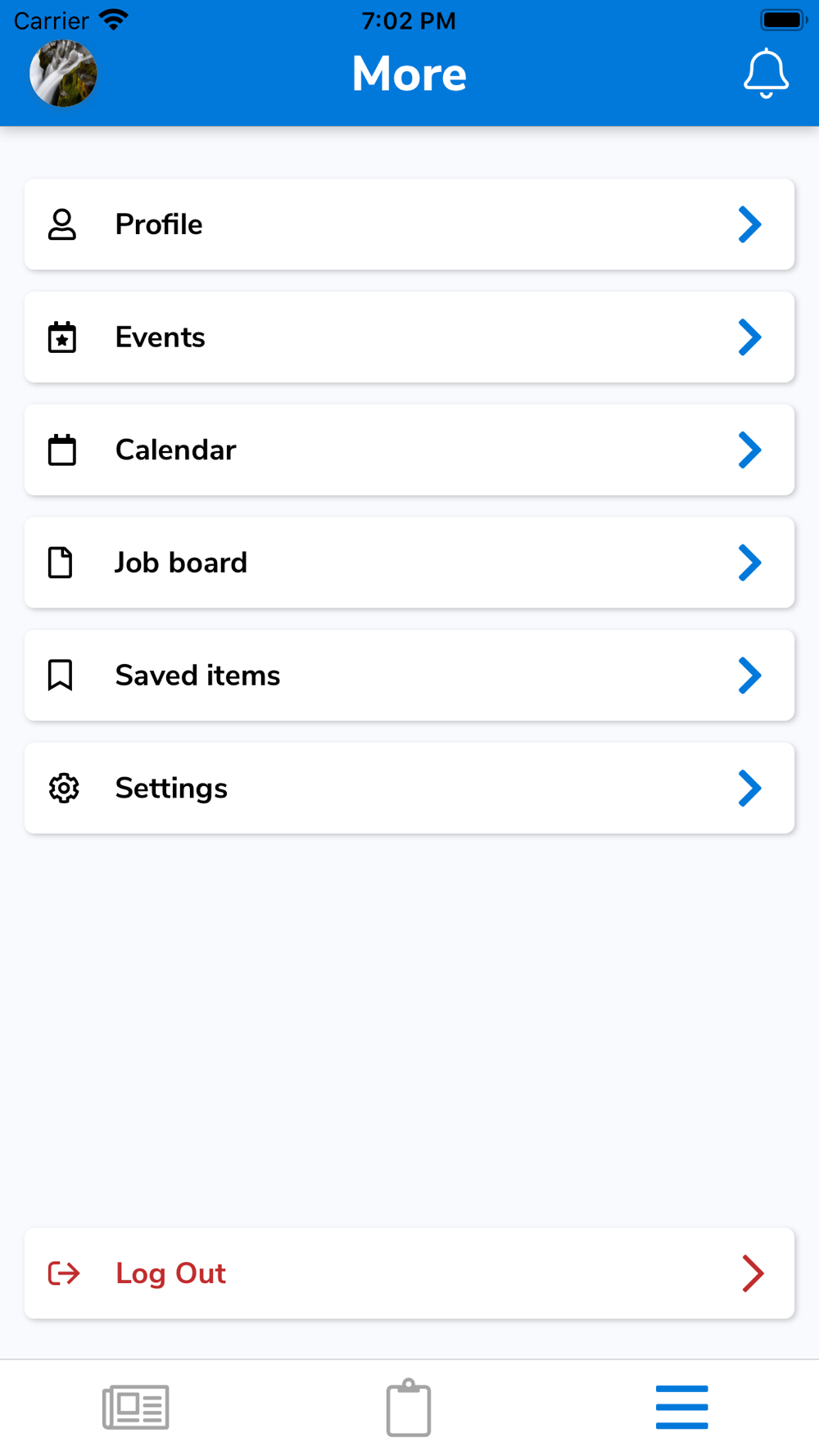Screen dimensions: 819x1456
Task: Open Settings
Action: pos(409,788)
